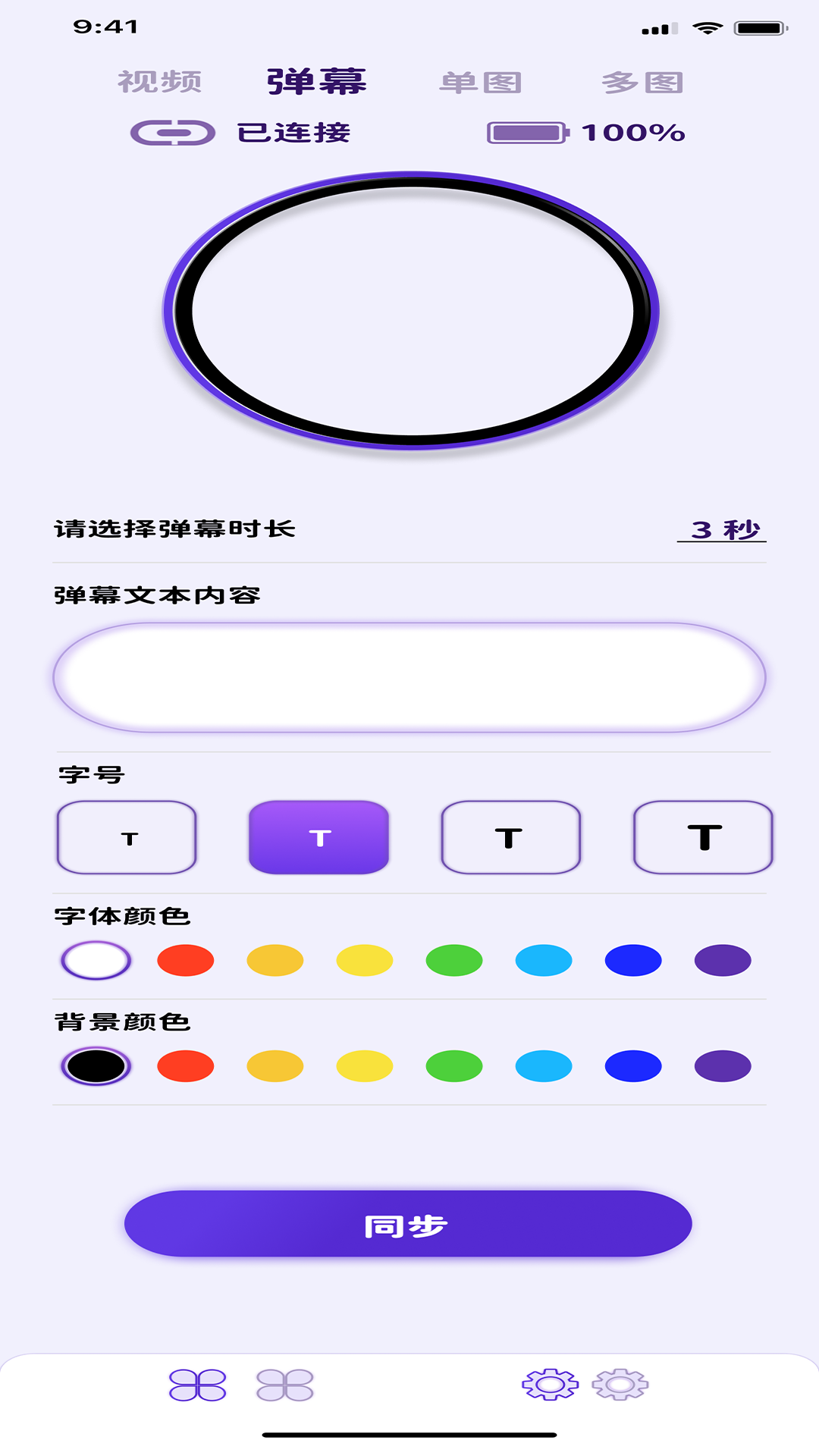Tap the 同步 sync button
The width and height of the screenshot is (819, 1456).
coord(408,1223)
